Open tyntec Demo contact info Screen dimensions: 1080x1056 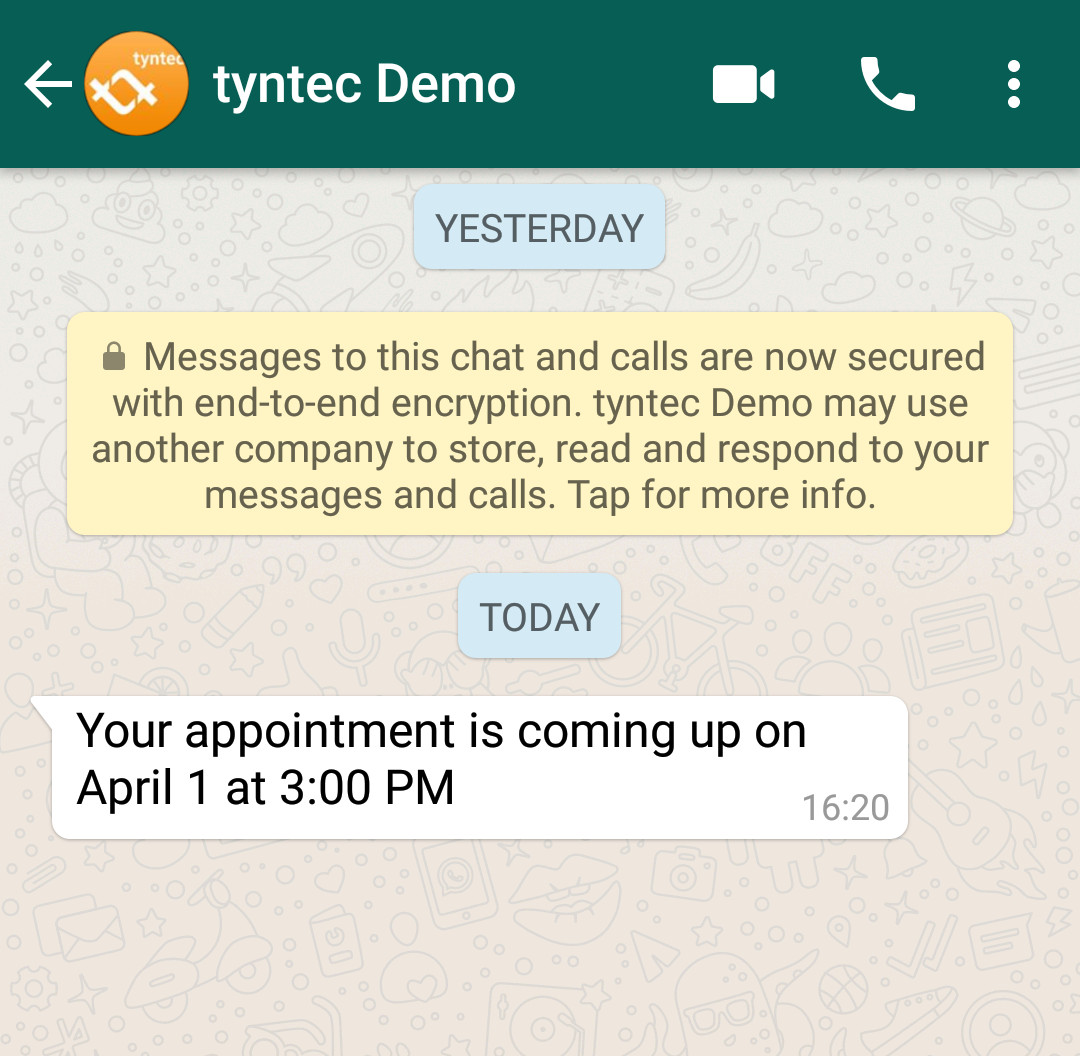point(364,85)
